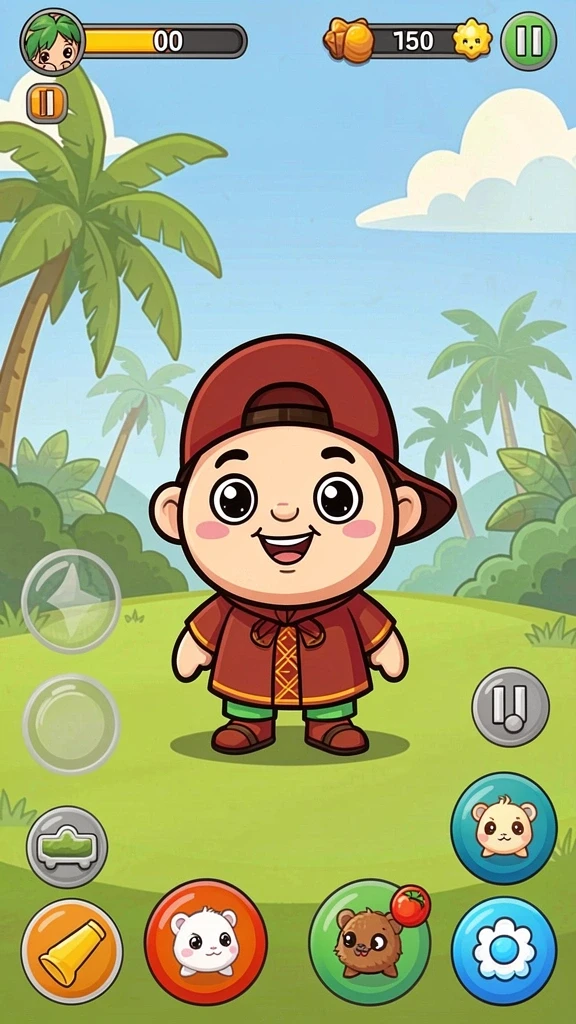Open the green-haired player avatar
Viewport: 576px width, 1024px height.
pos(52,42)
